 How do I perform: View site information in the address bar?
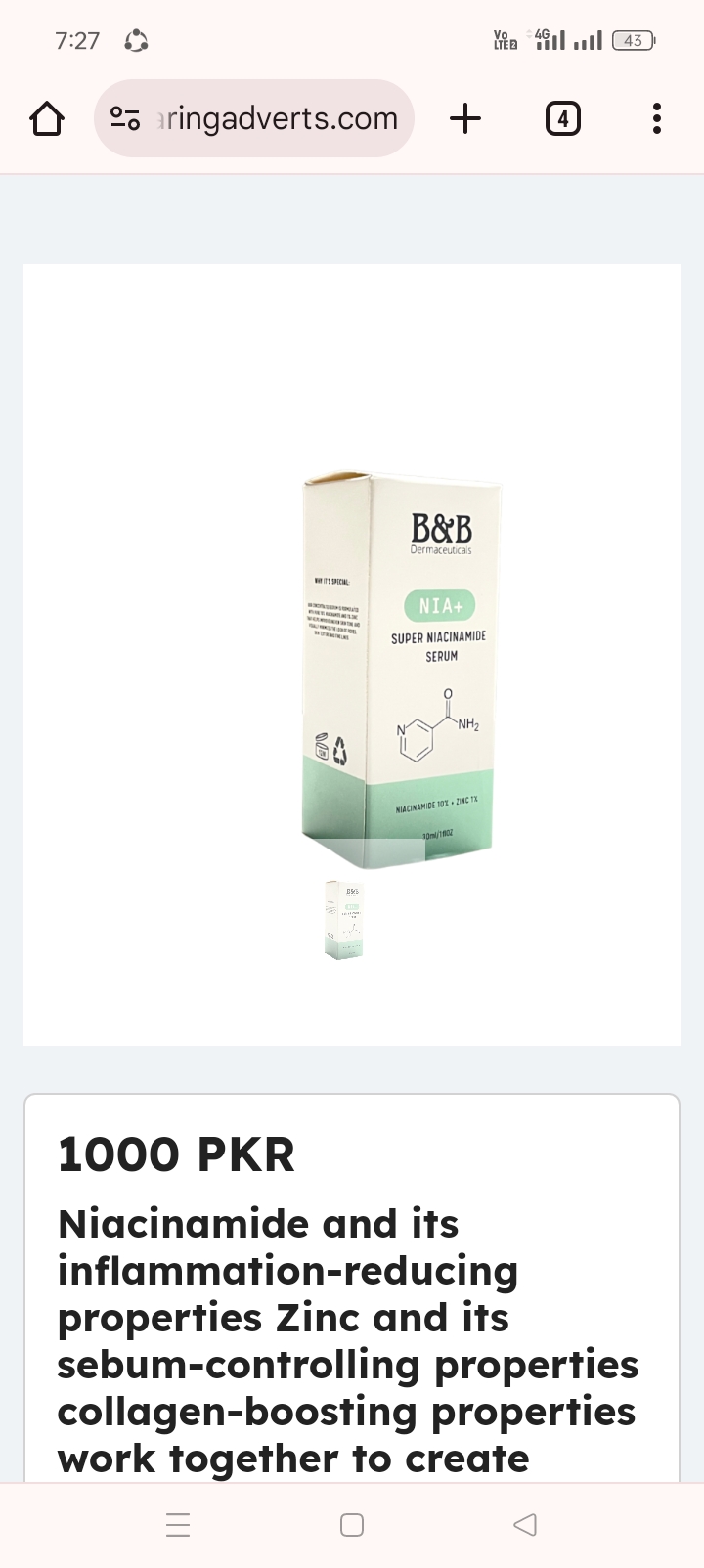coord(124,119)
